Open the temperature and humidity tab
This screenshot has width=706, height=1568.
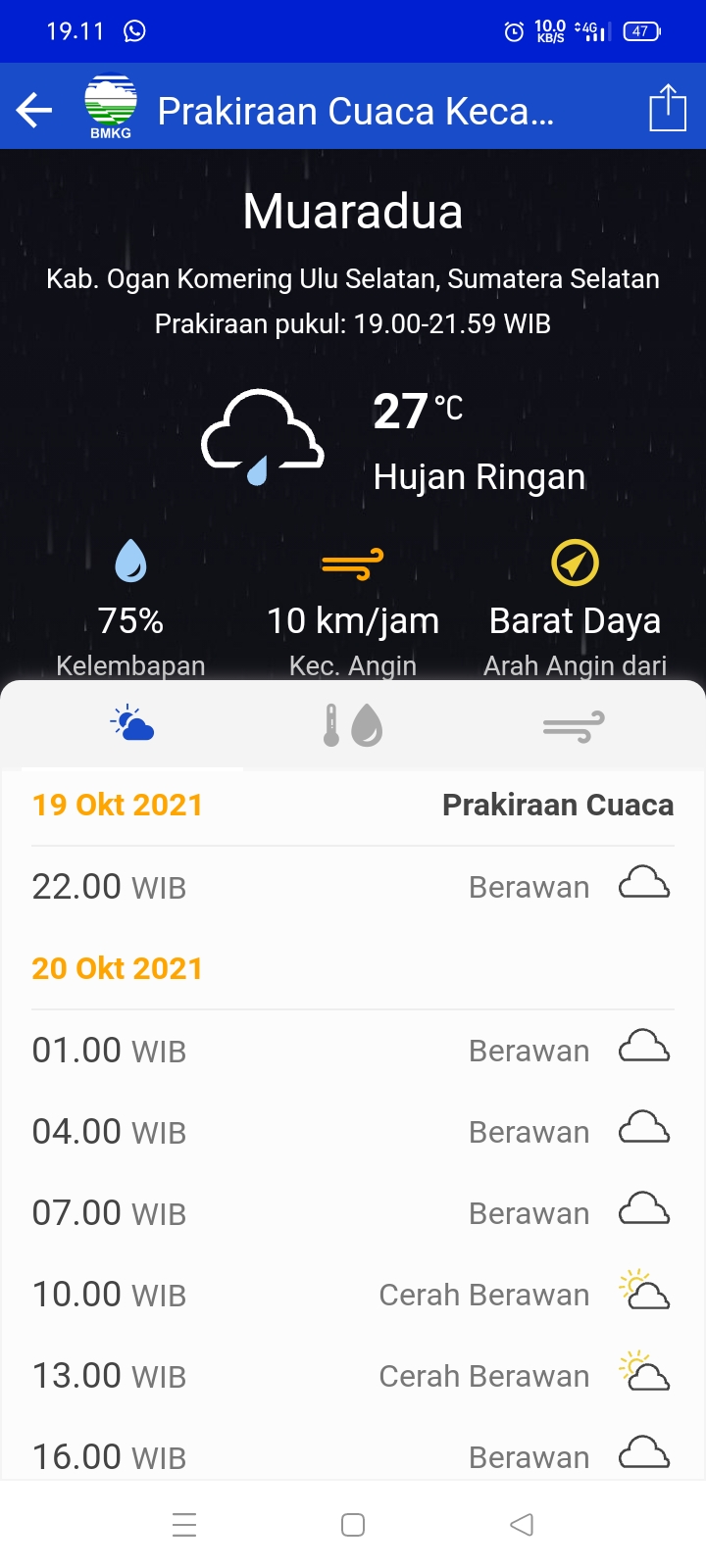coord(353,726)
